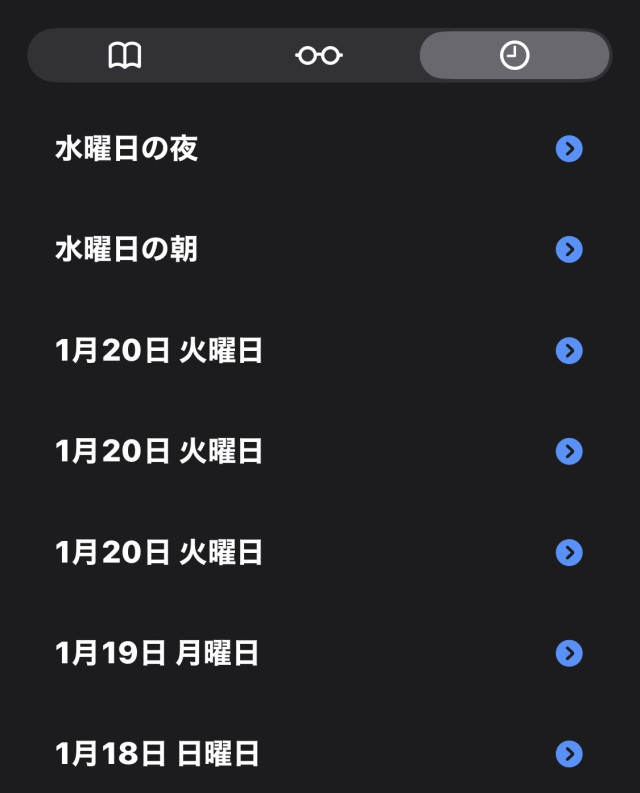Open history for 水曜日の夜
Viewport: 640px width, 793px height.
click(568, 149)
